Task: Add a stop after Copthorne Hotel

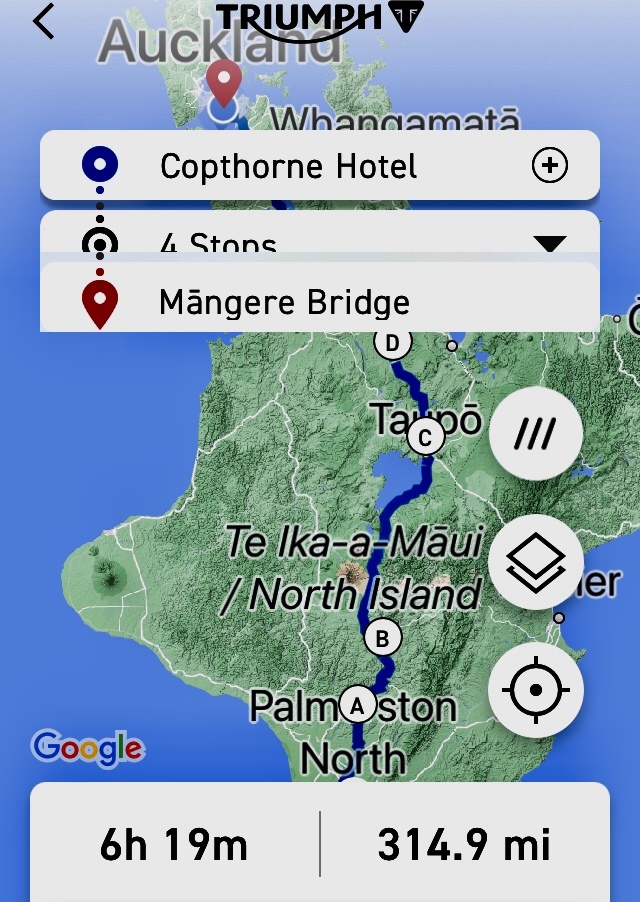Action: coord(550,166)
